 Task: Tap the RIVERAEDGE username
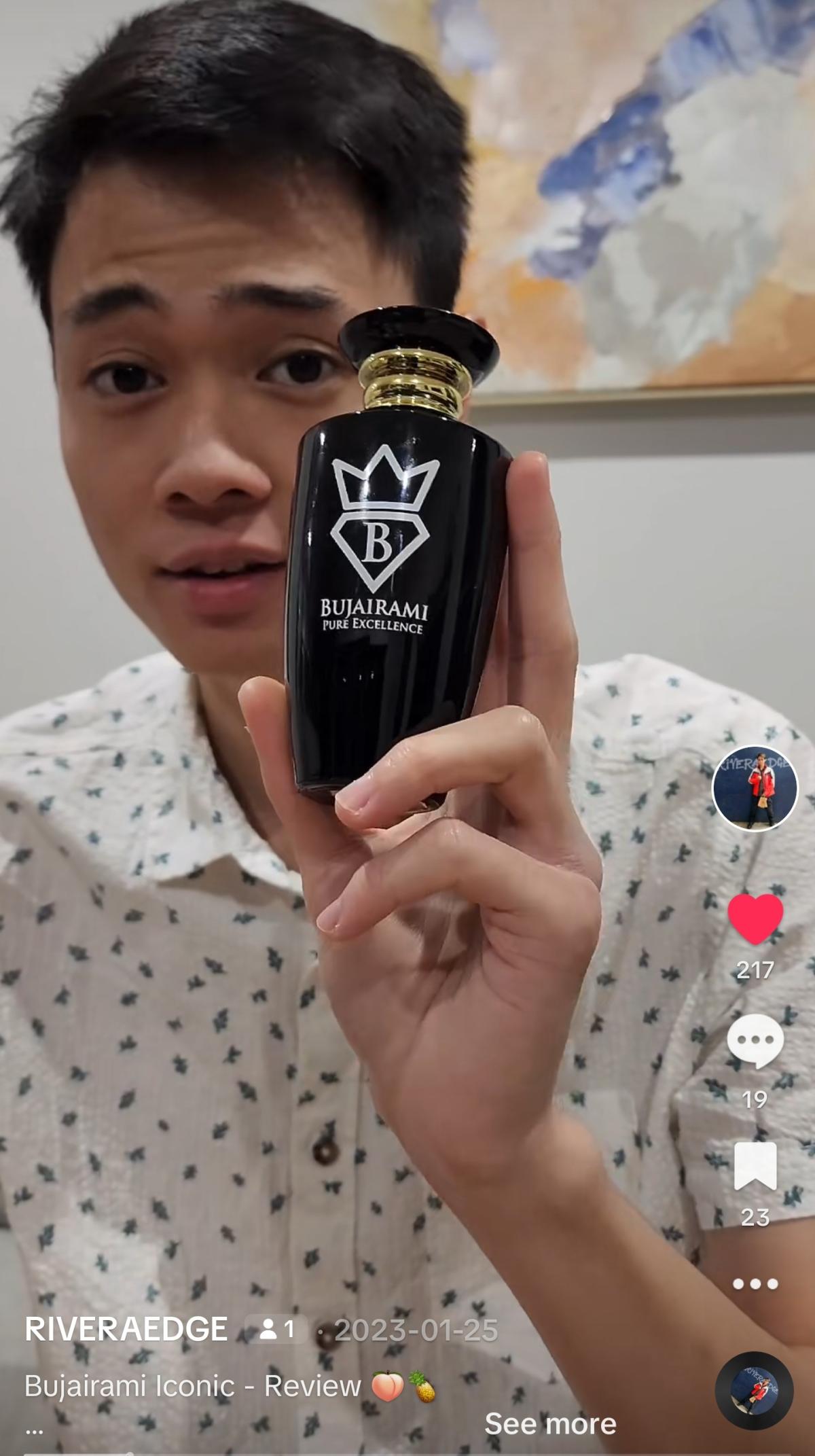point(126,1328)
